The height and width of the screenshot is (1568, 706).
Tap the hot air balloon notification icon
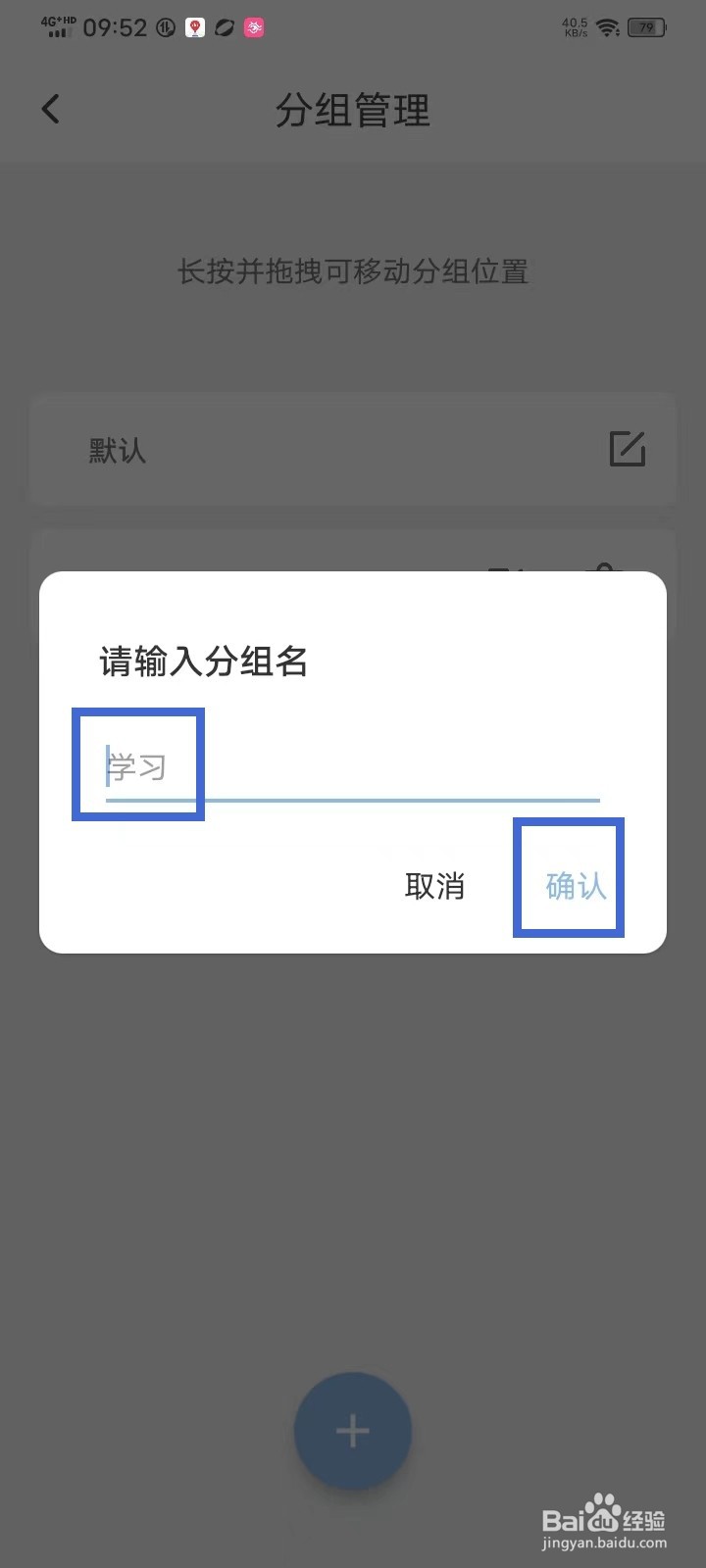[x=194, y=27]
